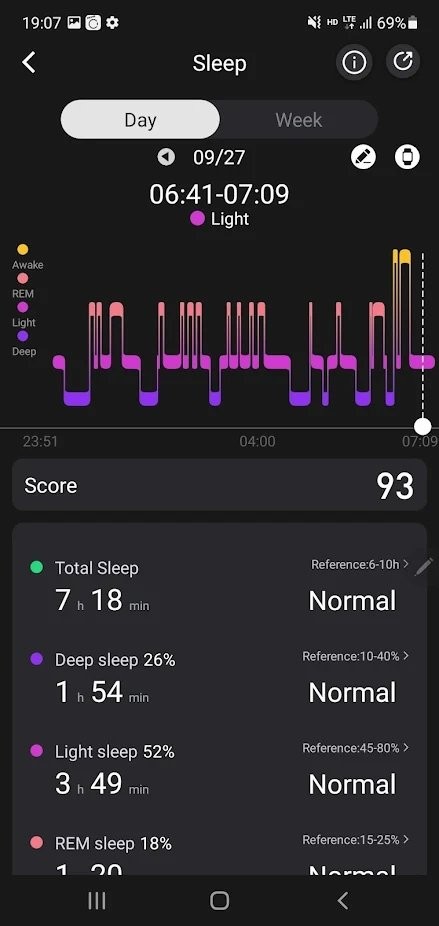The height and width of the screenshot is (926, 439).
Task: Open recent apps from the navigation bar
Action: point(97,900)
